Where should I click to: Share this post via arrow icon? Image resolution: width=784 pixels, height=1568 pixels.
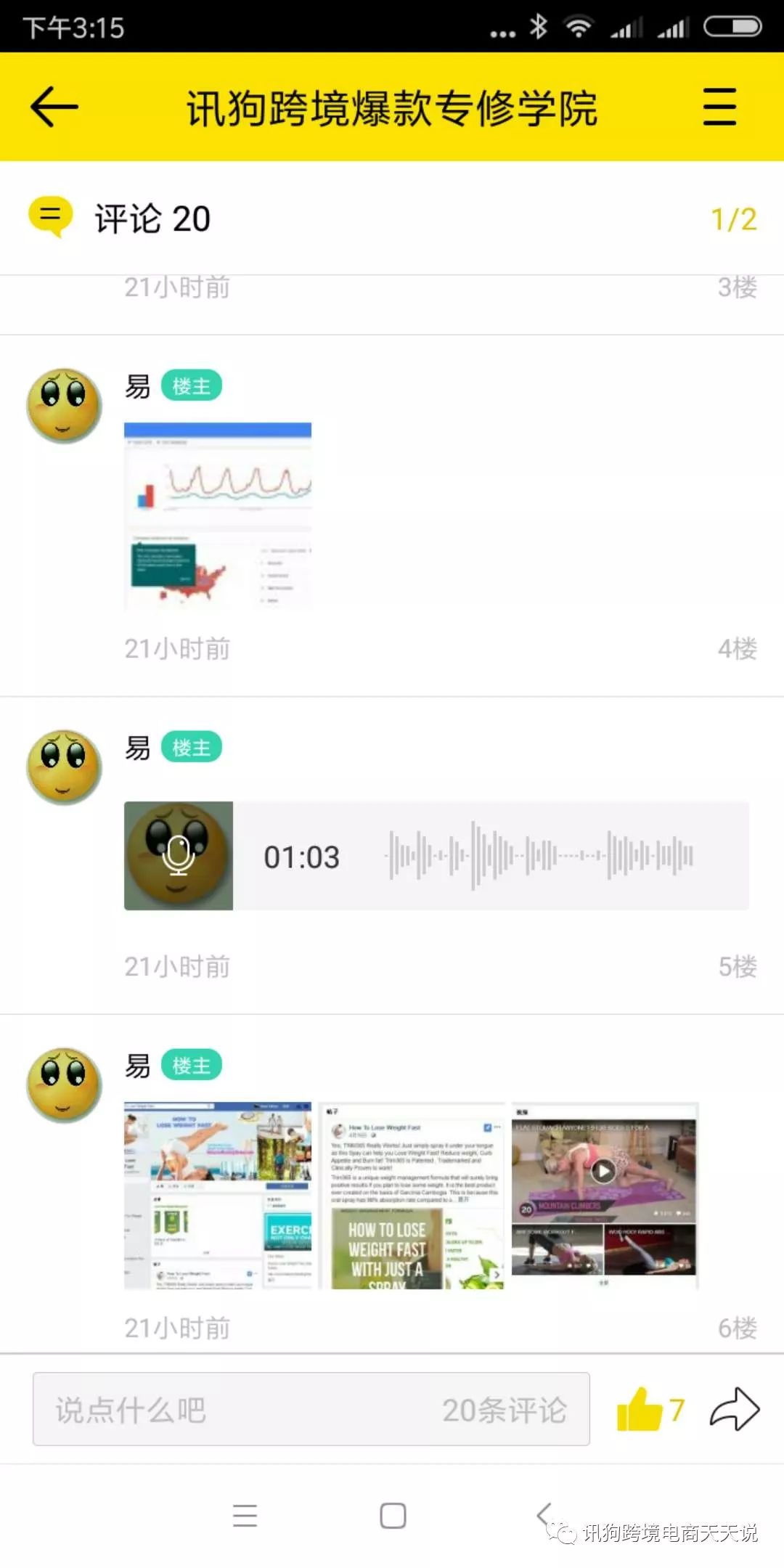[x=734, y=1409]
